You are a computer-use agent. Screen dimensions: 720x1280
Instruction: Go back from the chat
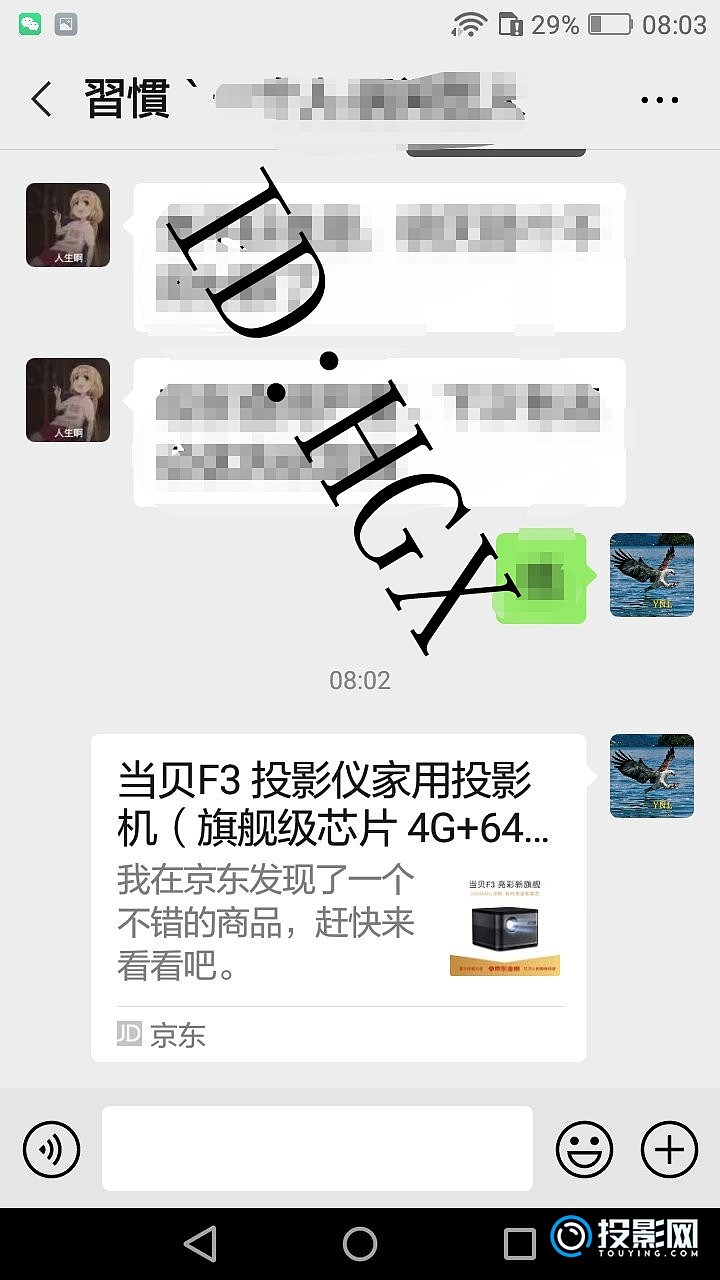(41, 100)
